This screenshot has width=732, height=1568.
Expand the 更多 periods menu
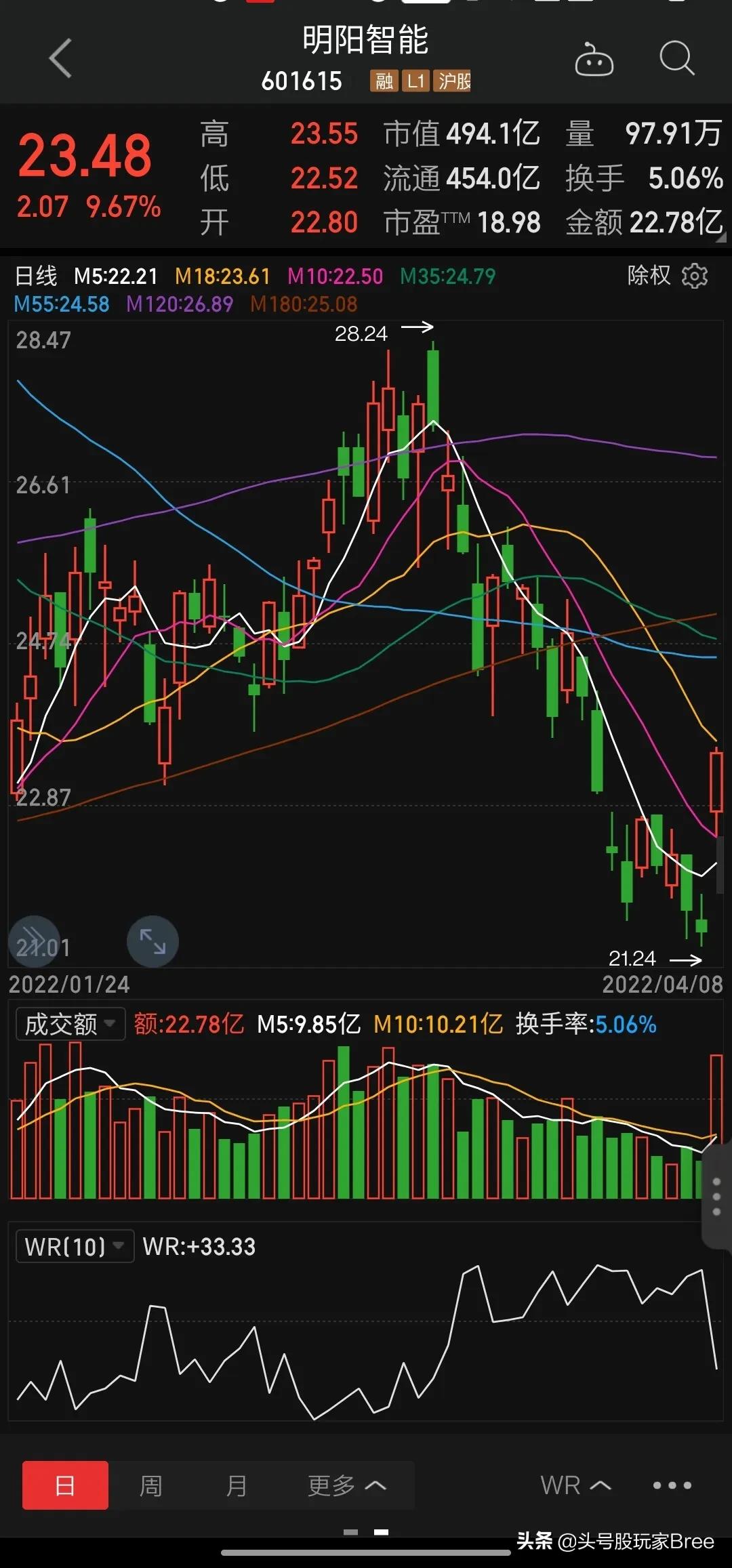tap(346, 1485)
